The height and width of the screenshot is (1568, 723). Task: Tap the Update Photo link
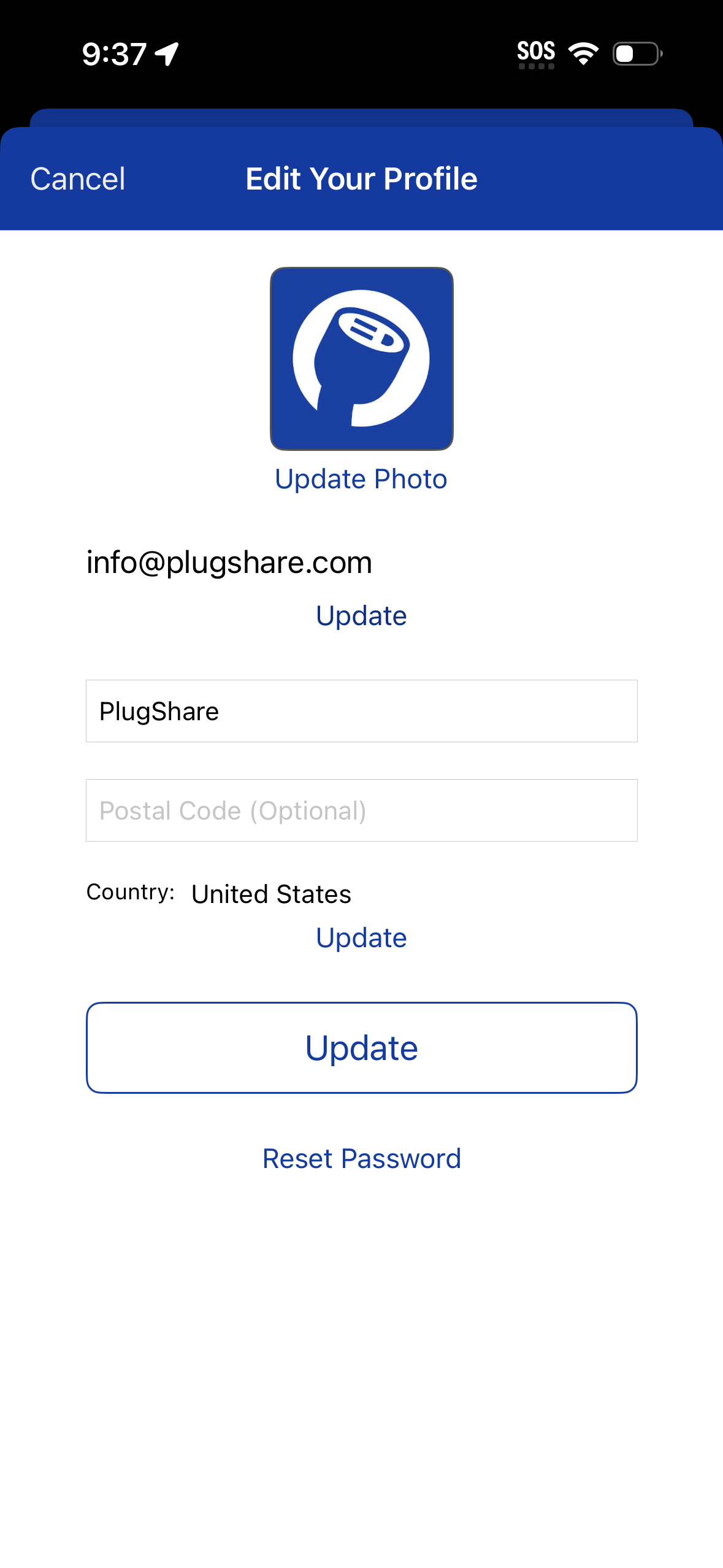(x=361, y=479)
